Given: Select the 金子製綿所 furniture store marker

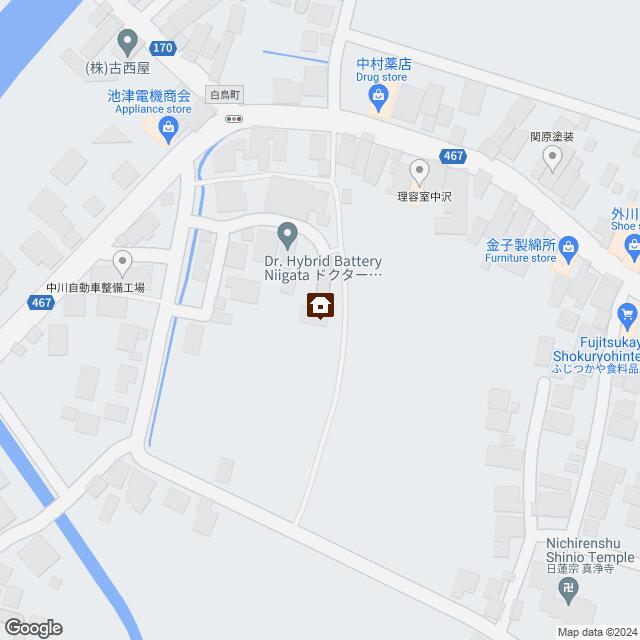Looking at the screenshot, I should [x=568, y=245].
